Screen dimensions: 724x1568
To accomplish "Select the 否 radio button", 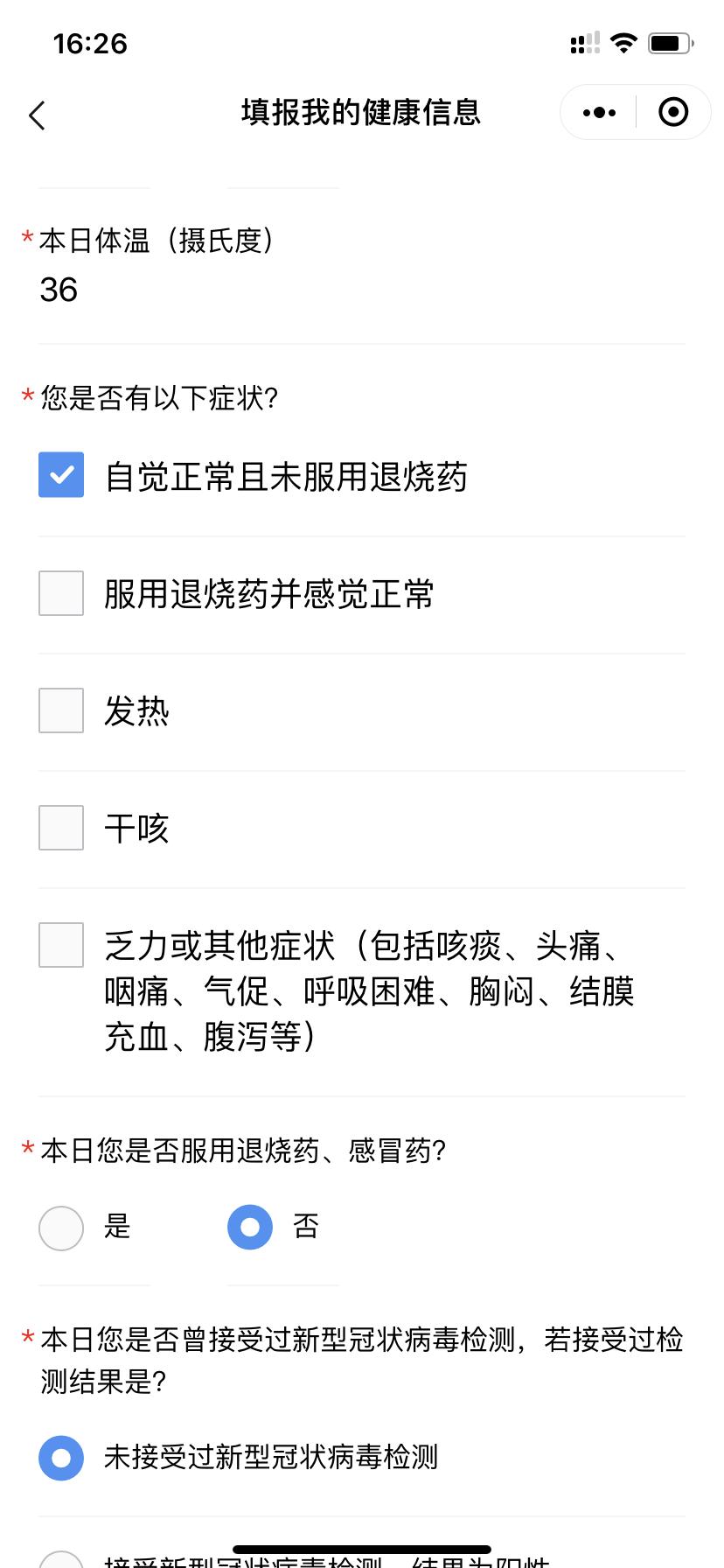I will (249, 1228).
